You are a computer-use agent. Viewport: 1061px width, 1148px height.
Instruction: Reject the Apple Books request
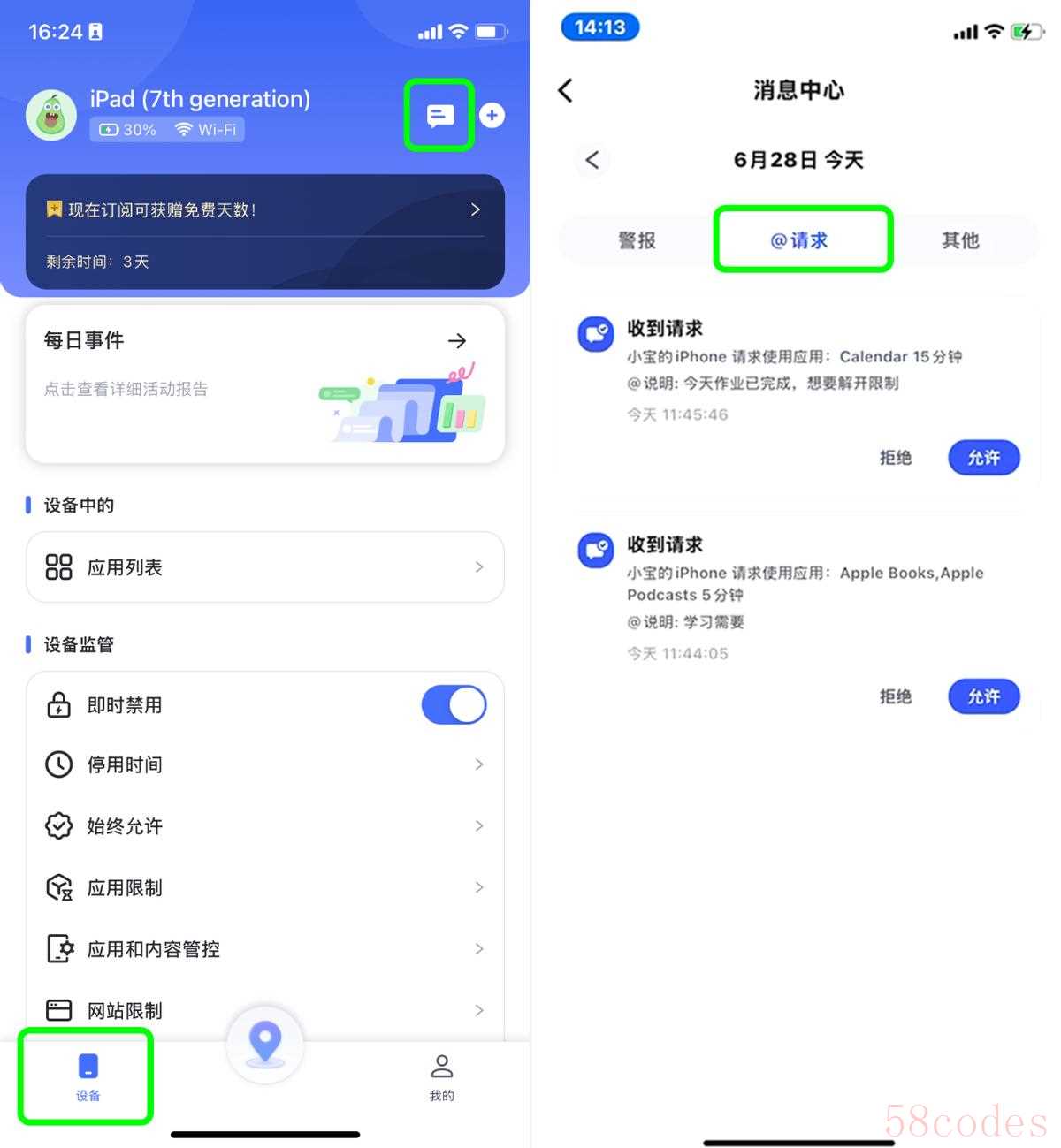pos(895,696)
